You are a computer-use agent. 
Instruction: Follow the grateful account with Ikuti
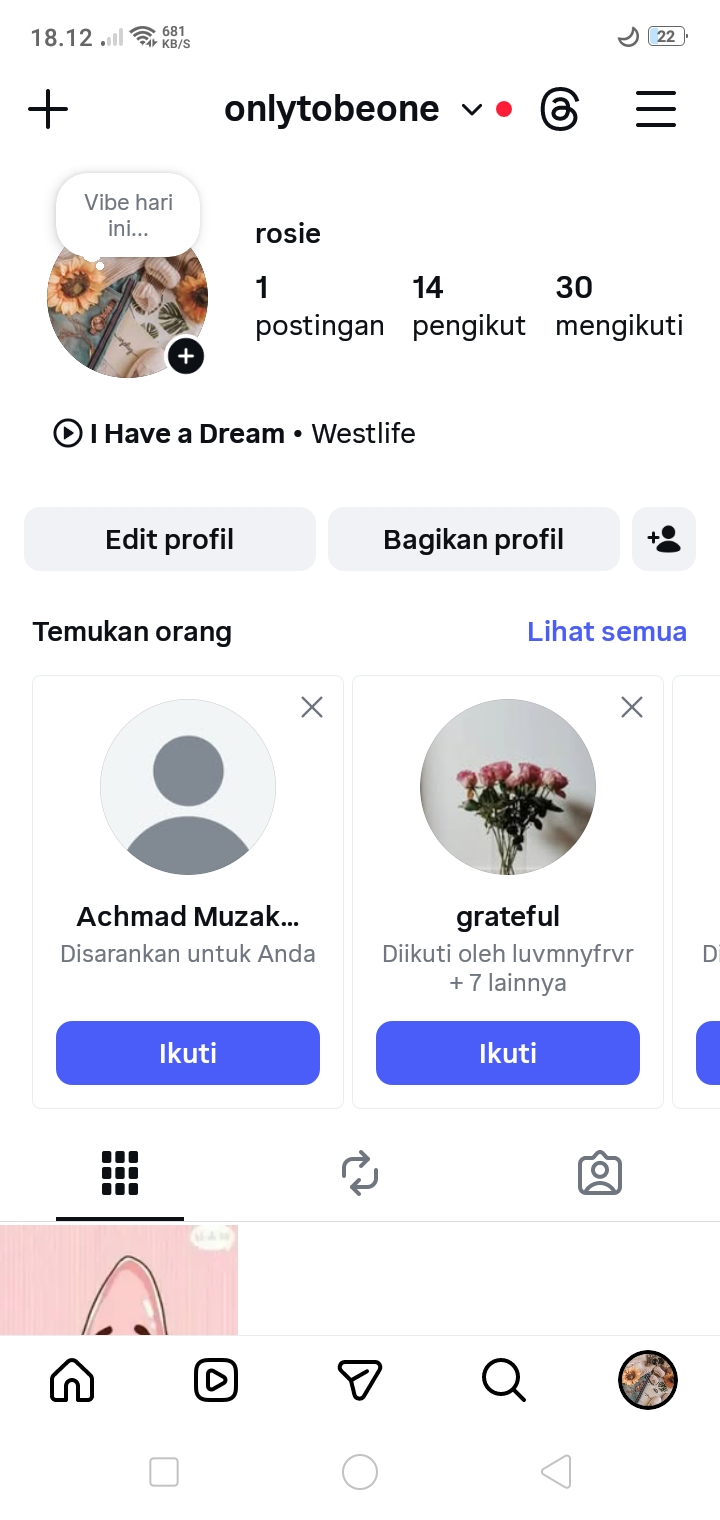(x=508, y=1053)
